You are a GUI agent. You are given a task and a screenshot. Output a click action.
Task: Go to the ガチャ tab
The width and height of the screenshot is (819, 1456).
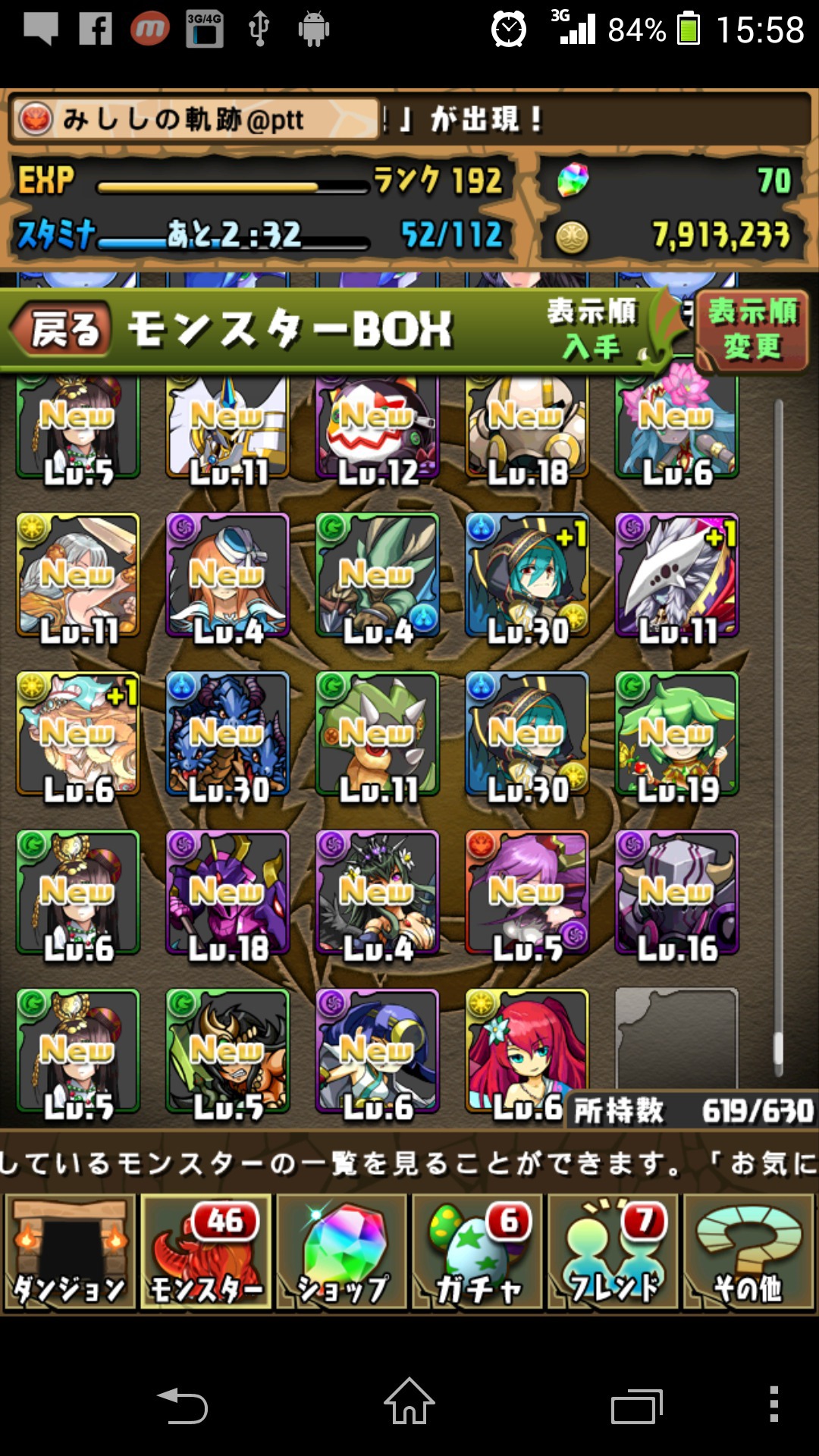coord(478,1252)
